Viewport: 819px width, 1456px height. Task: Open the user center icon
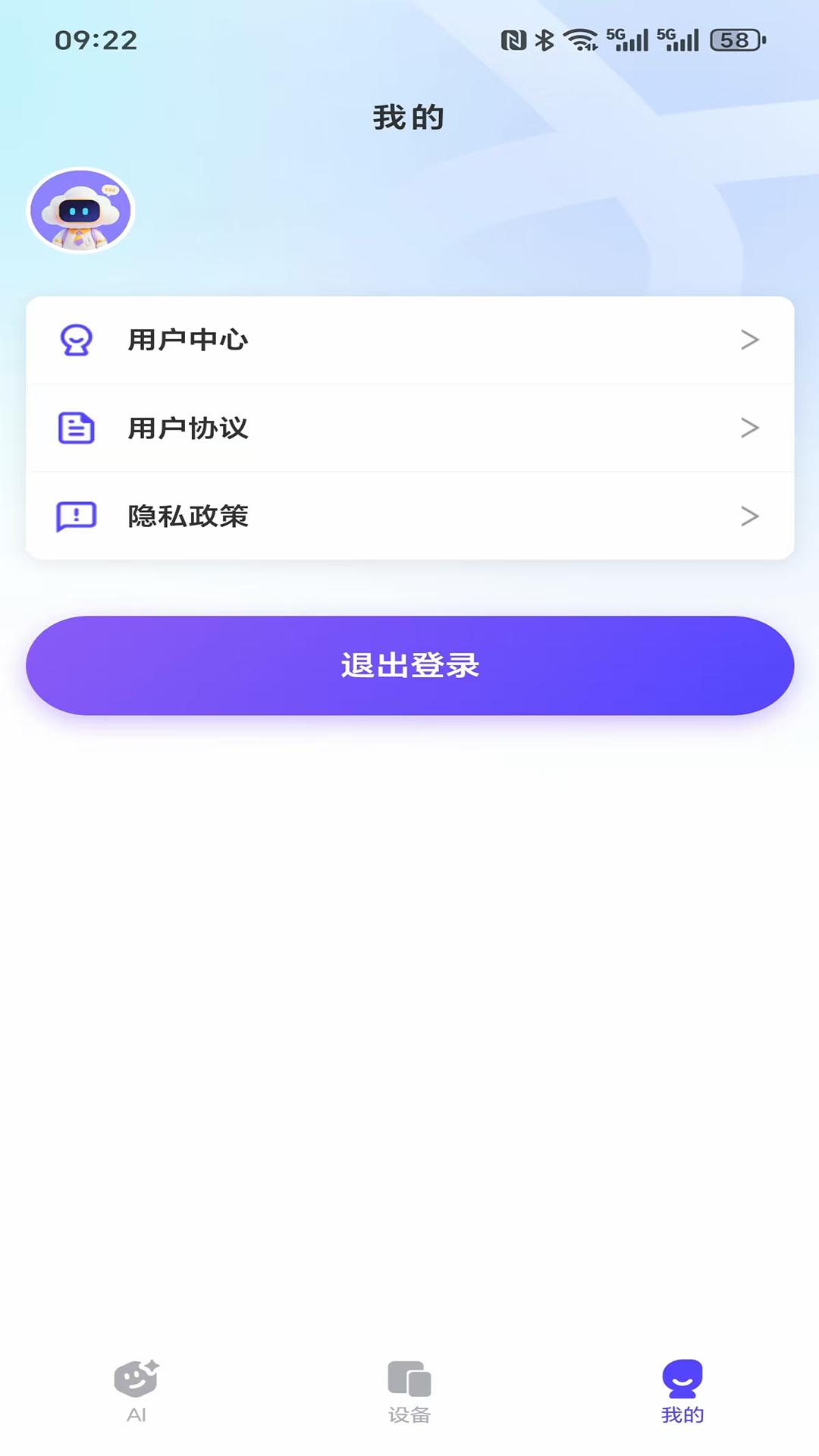74,340
